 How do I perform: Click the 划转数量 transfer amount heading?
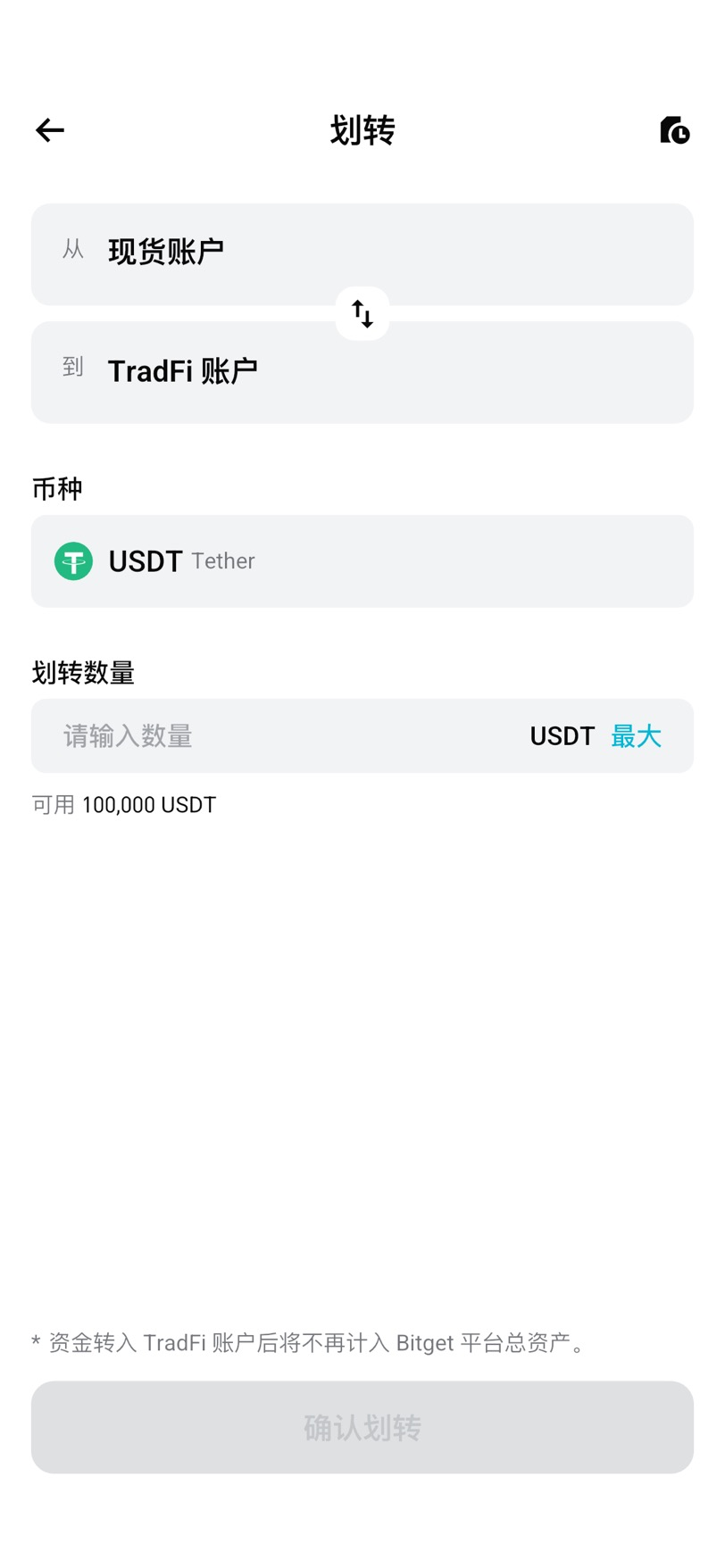tap(82, 673)
